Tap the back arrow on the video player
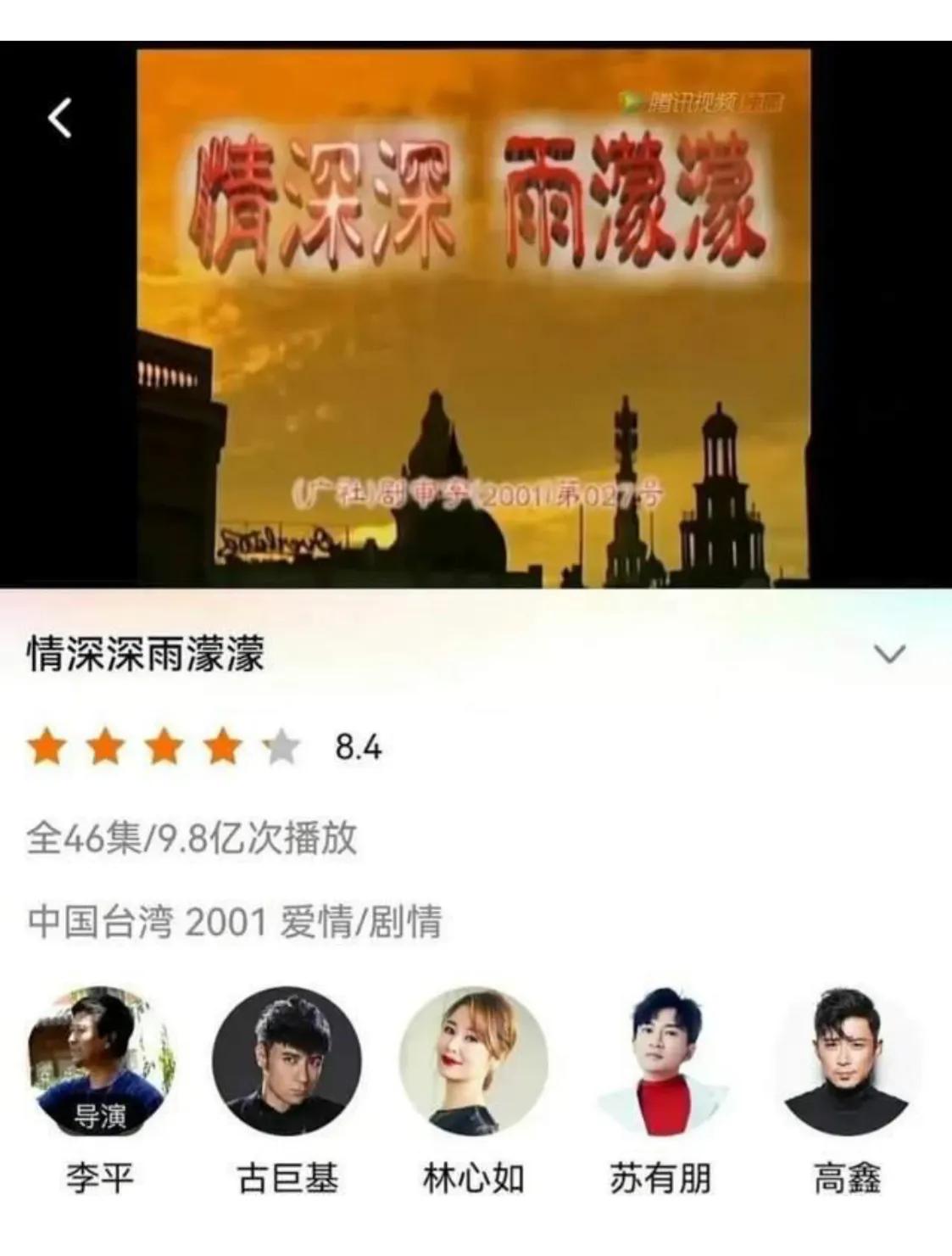This screenshot has width=952, height=1256. click(x=56, y=117)
